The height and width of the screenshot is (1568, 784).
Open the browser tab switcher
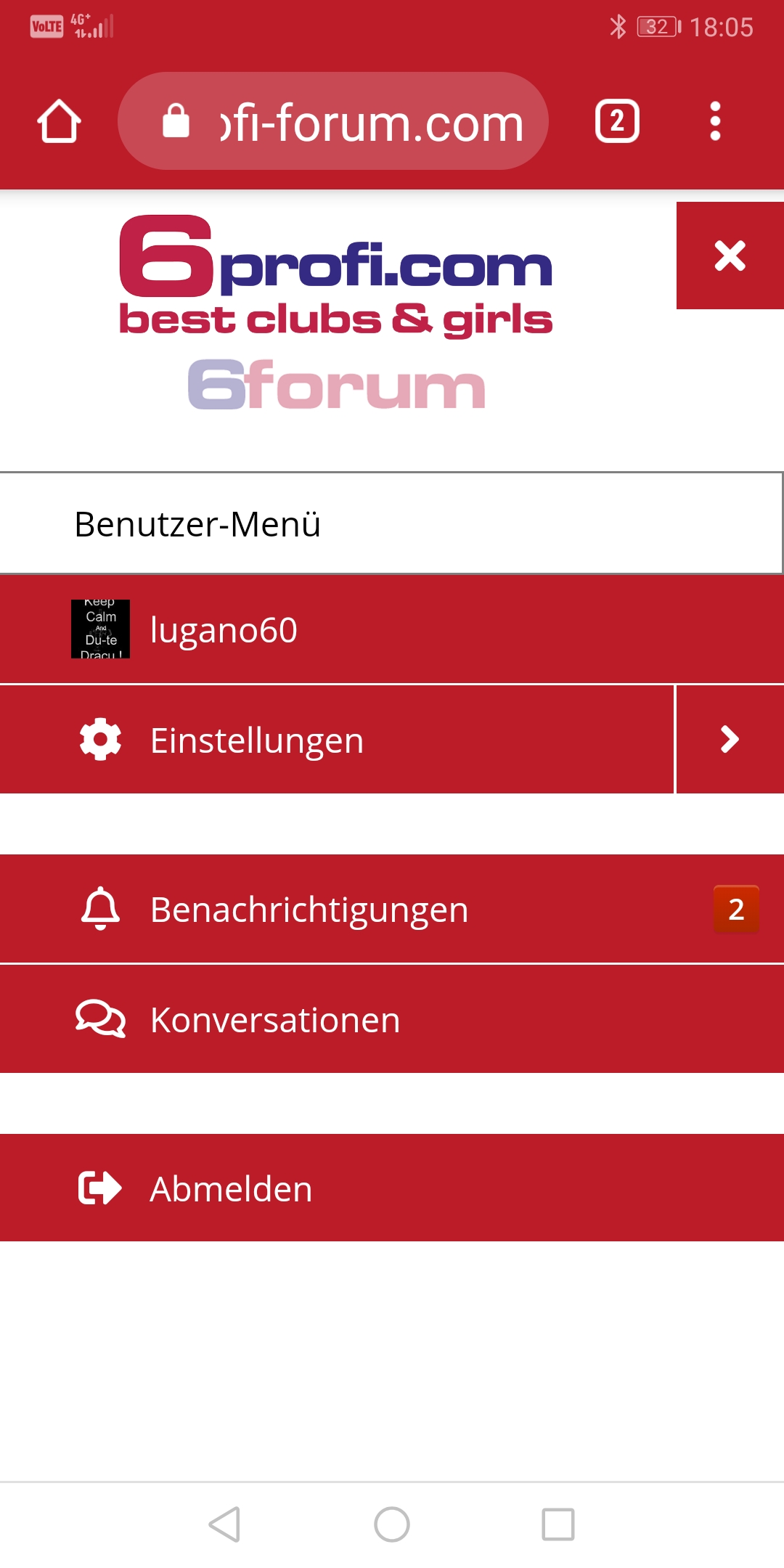point(617,121)
